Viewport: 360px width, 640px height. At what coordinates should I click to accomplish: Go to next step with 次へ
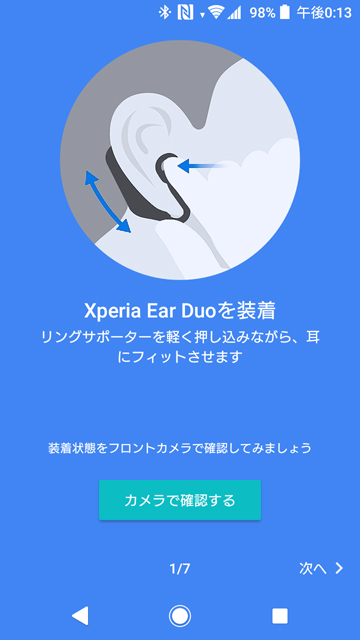321,569
